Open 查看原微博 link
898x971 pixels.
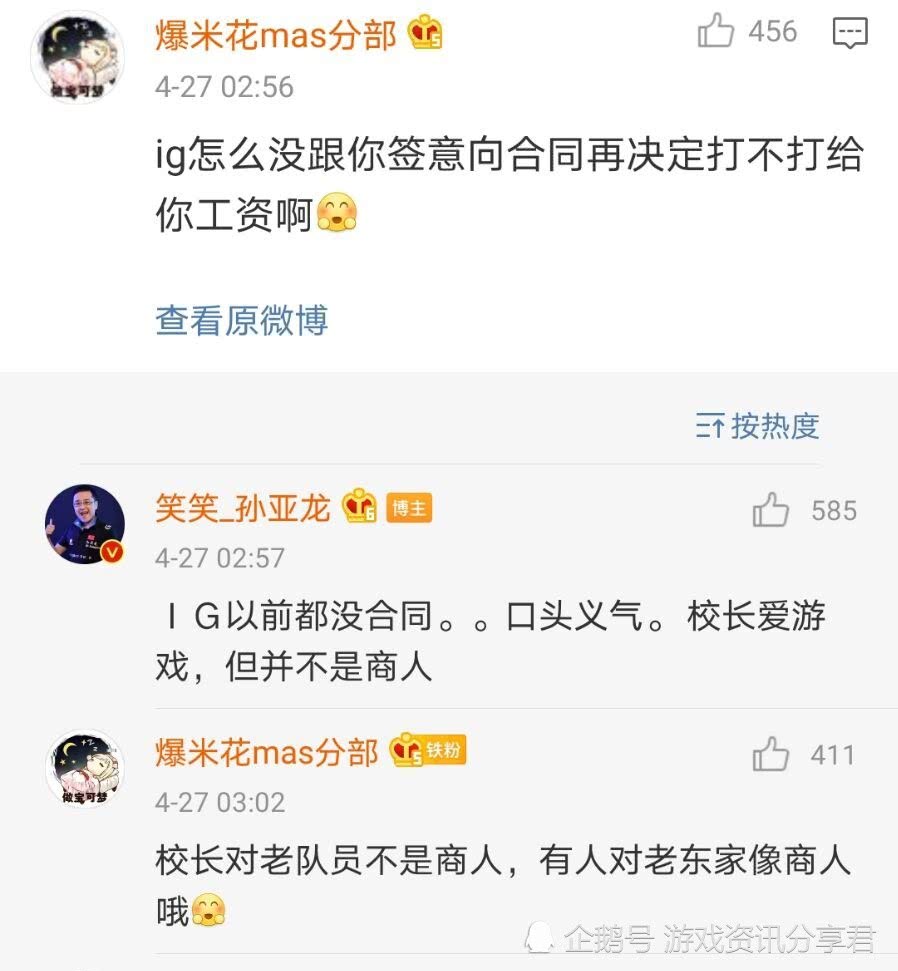point(241,320)
